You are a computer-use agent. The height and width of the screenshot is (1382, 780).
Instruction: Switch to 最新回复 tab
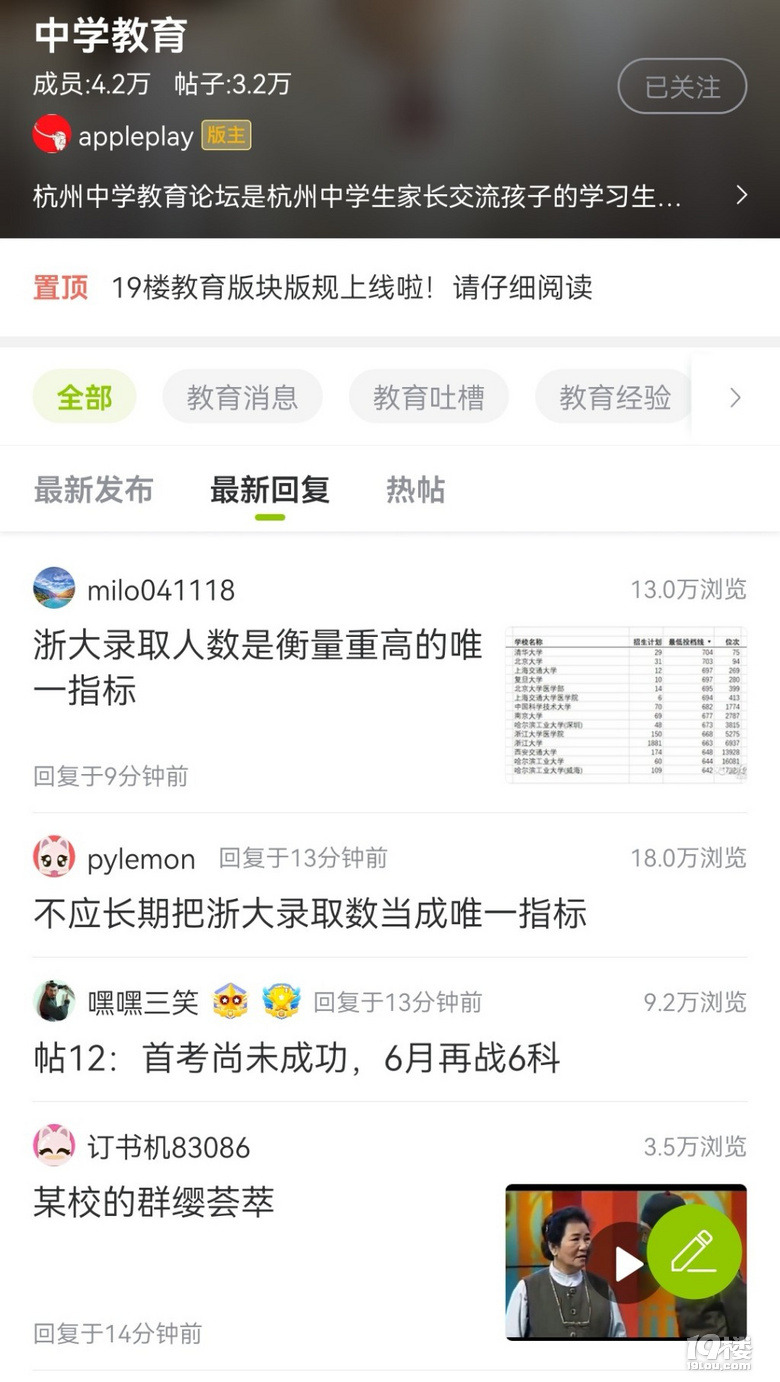[x=270, y=490]
